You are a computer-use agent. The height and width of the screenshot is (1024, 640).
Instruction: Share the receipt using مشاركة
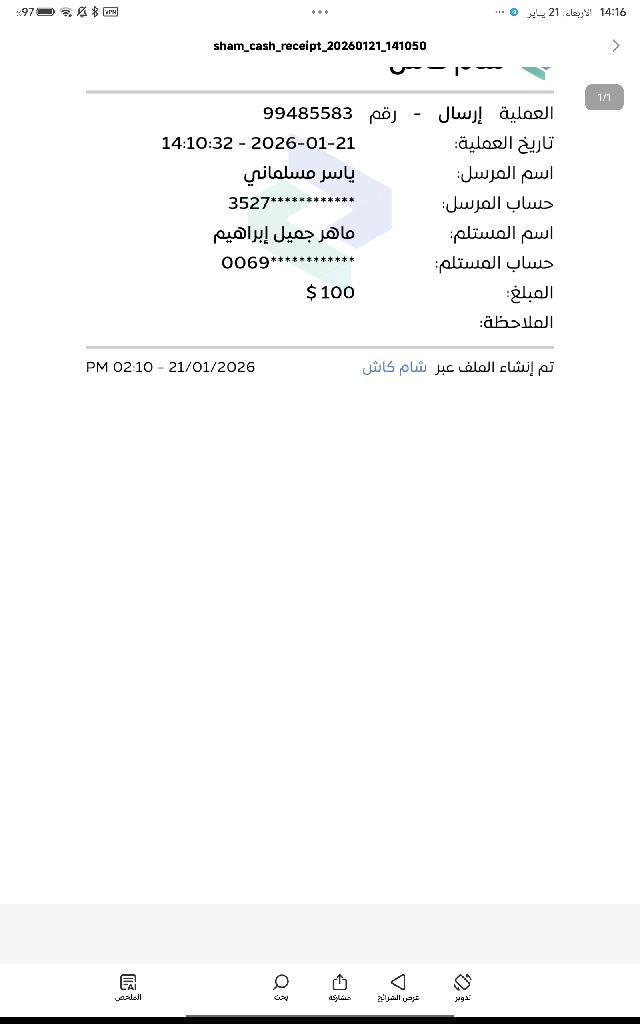coord(340,987)
